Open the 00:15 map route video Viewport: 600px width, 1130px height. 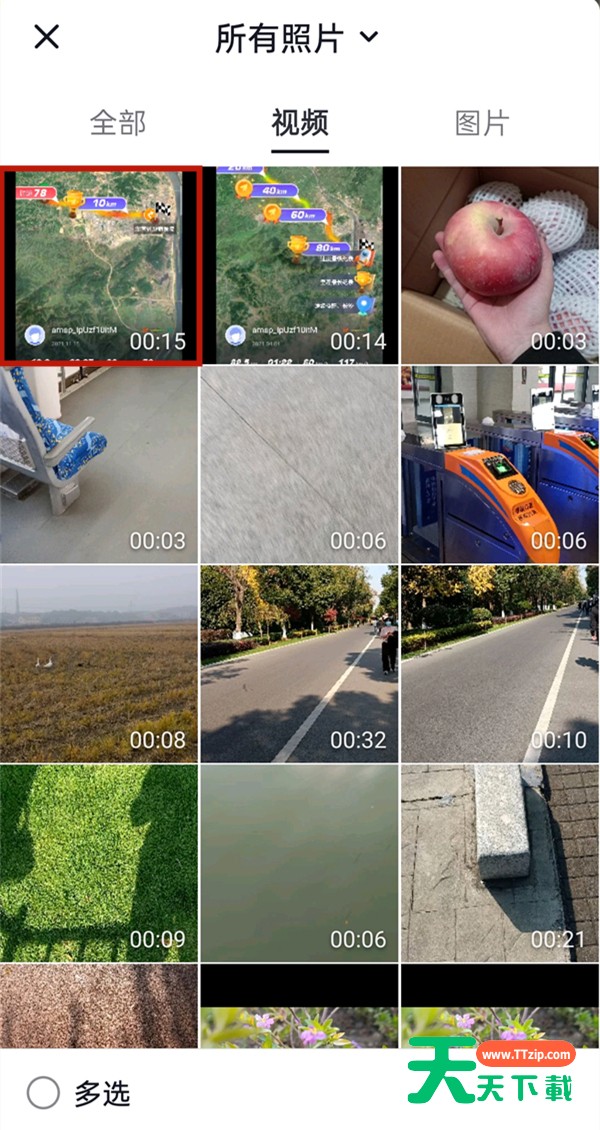(x=100, y=265)
